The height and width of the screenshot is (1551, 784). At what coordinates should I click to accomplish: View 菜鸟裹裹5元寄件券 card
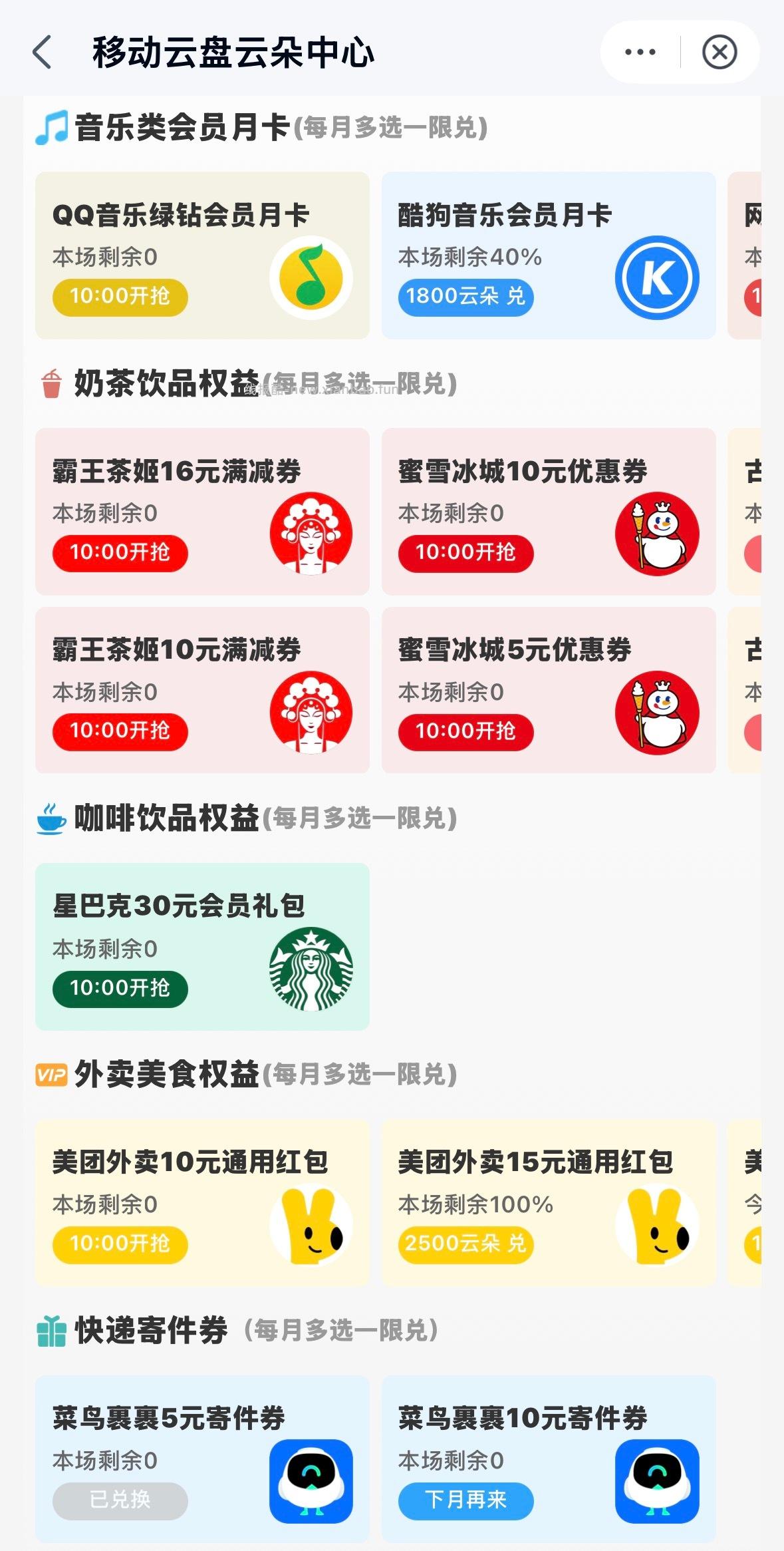click(x=201, y=1459)
